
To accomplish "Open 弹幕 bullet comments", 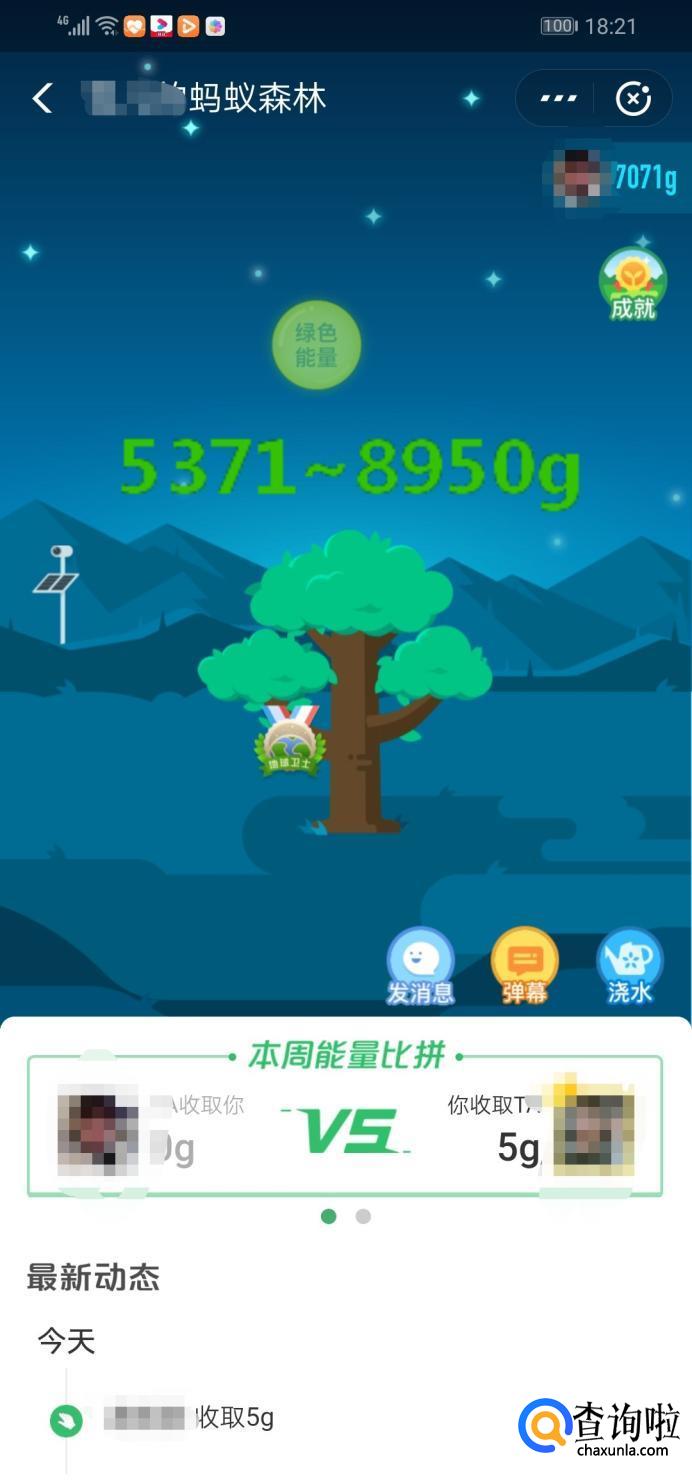I will [524, 965].
